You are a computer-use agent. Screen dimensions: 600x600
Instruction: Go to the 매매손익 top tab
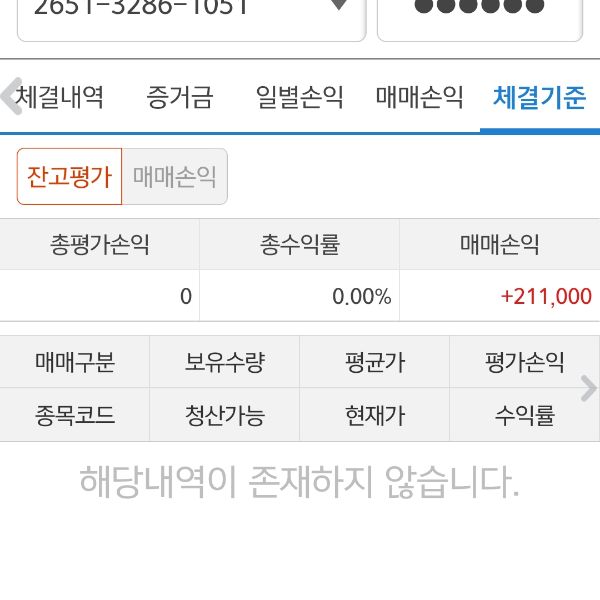coord(420,97)
